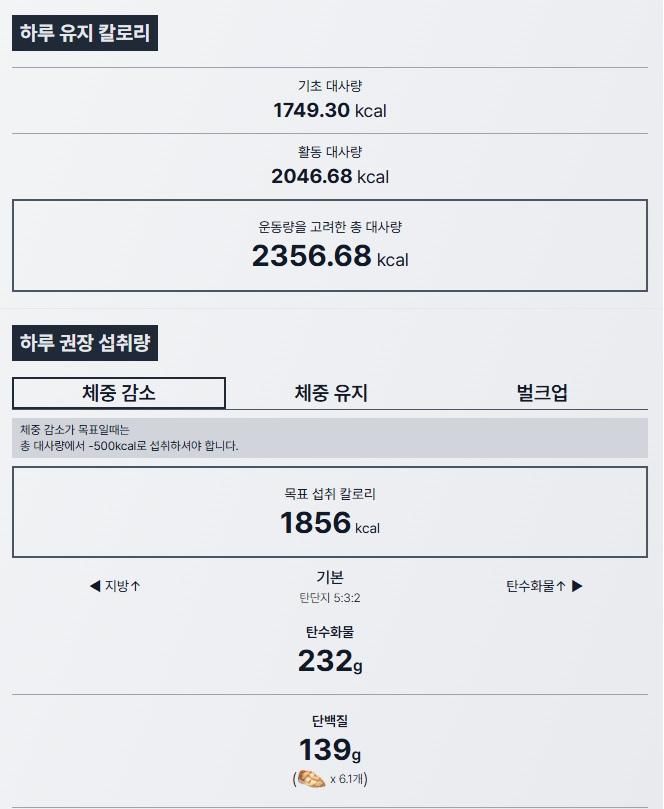Switch to the 벌크업 tab
This screenshot has height=809, width=664.
[542, 393]
